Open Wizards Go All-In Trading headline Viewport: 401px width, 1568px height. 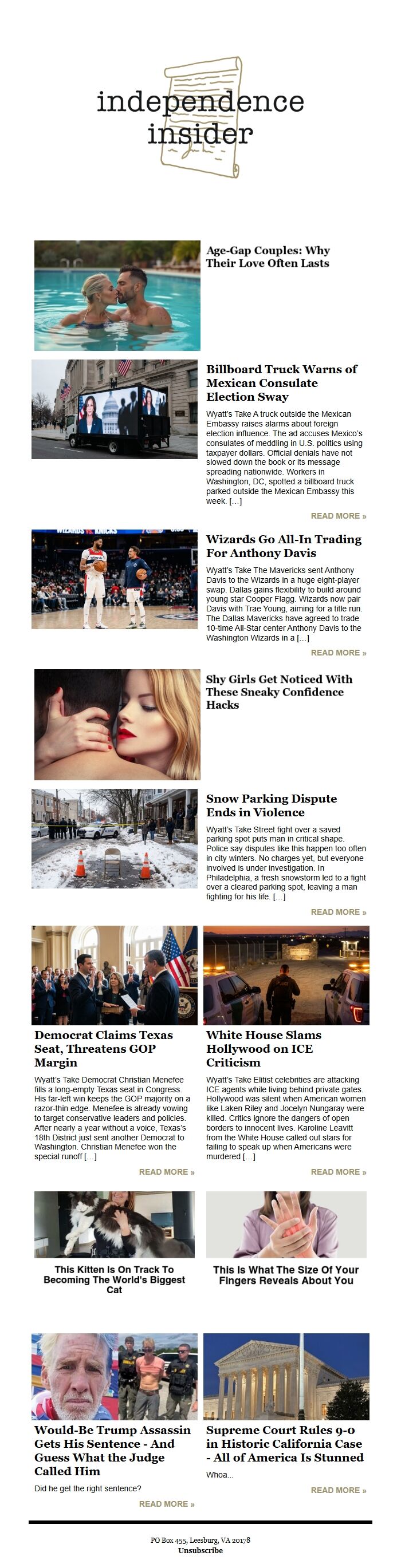click(284, 546)
